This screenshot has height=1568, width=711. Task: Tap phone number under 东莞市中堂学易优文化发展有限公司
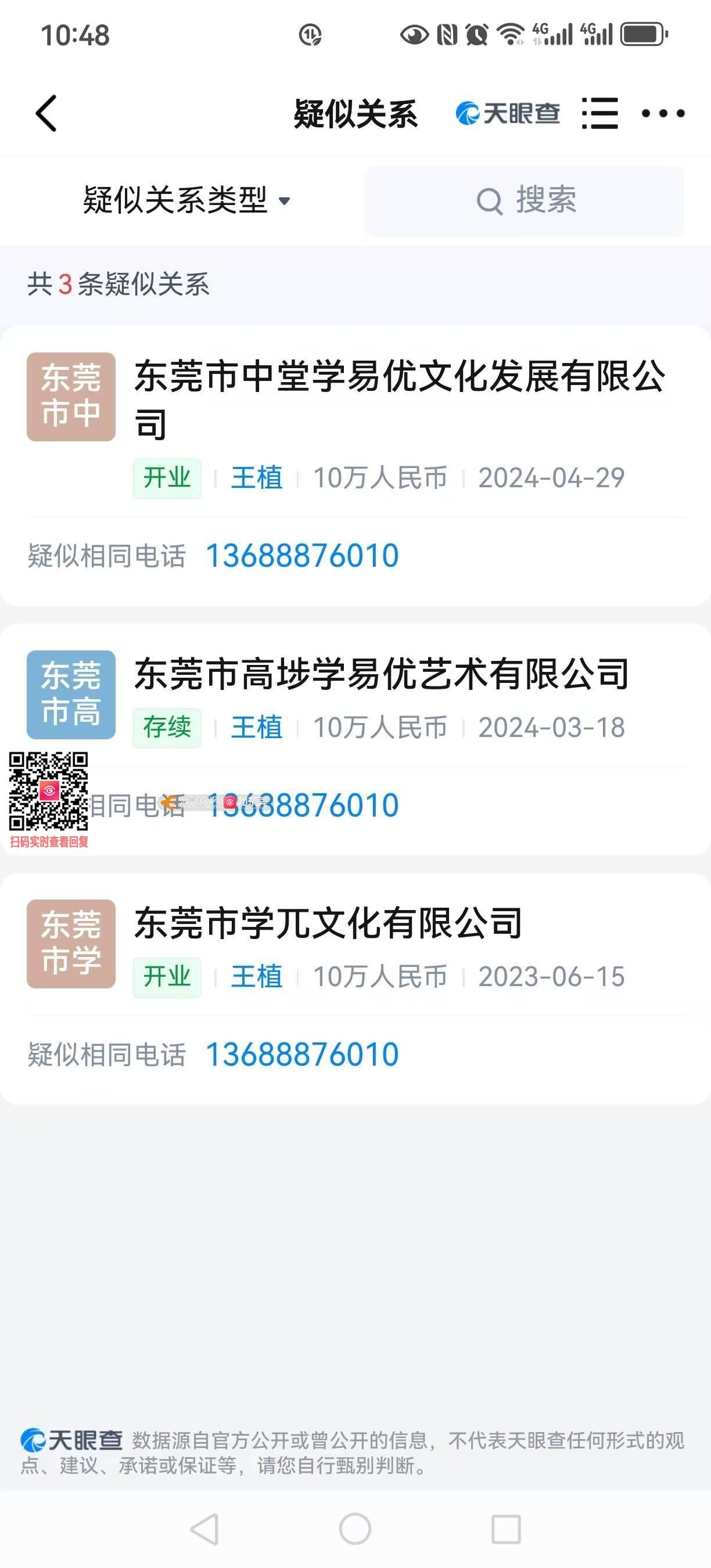(303, 556)
